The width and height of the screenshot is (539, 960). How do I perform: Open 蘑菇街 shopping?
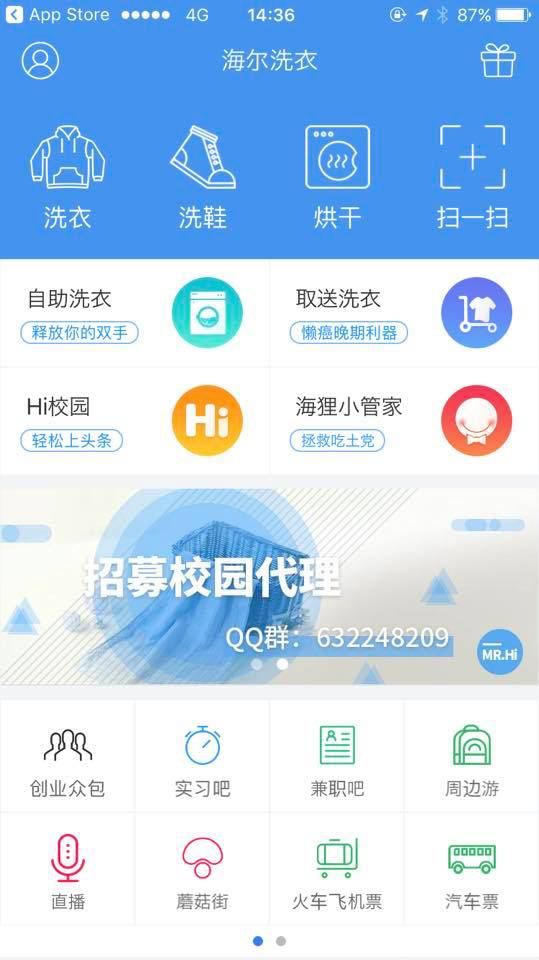pos(202,869)
